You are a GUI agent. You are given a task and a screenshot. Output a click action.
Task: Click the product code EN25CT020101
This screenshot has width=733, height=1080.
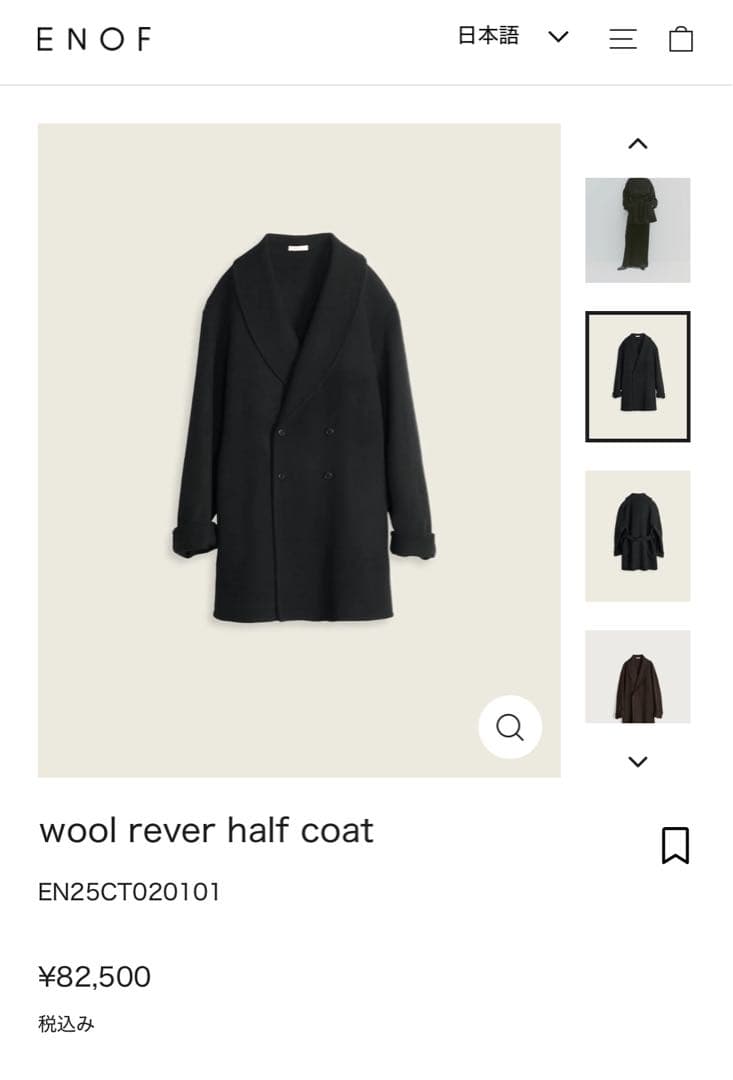click(x=127, y=893)
